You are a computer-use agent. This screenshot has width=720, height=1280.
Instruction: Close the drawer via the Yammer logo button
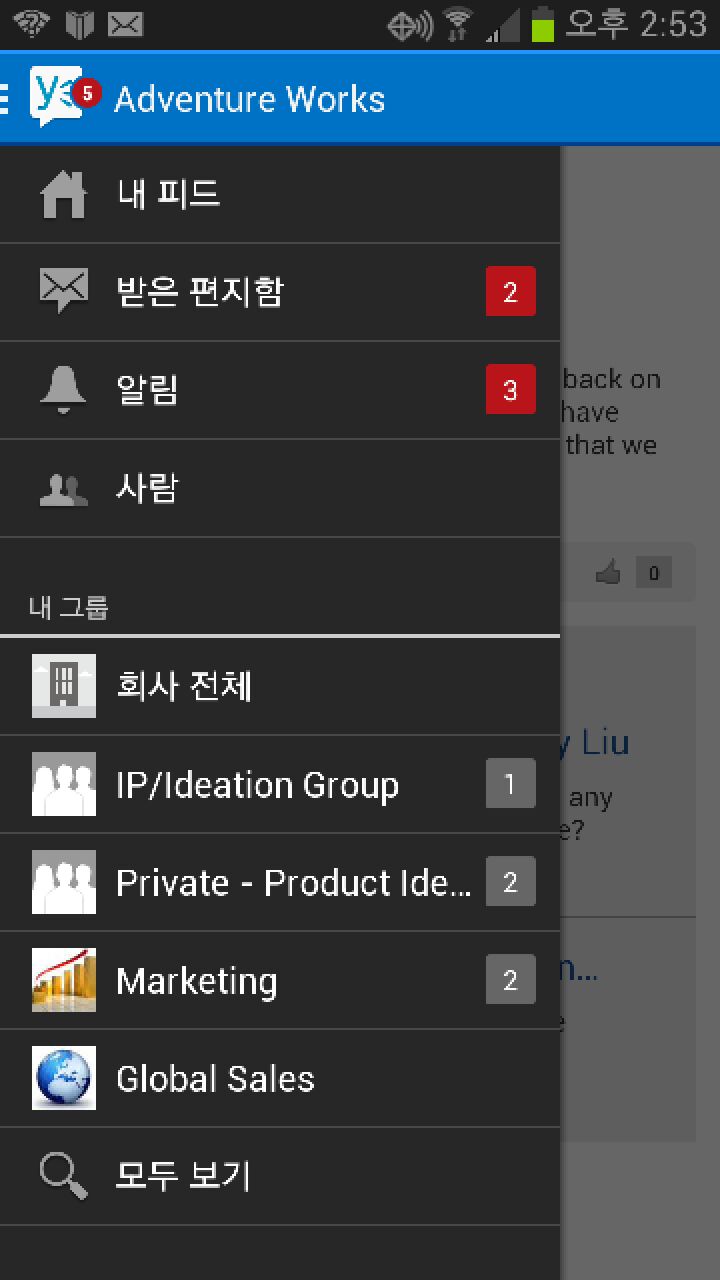[x=55, y=98]
